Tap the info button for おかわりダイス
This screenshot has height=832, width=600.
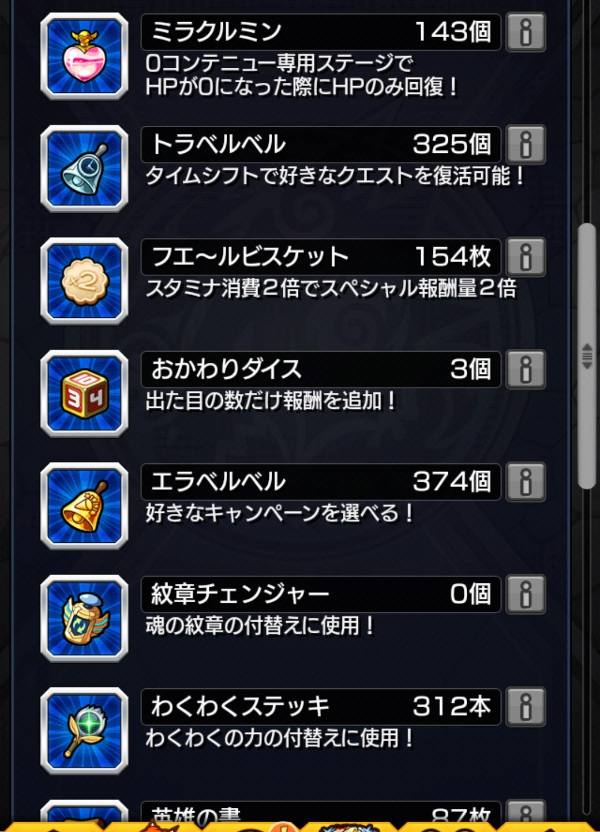525,368
